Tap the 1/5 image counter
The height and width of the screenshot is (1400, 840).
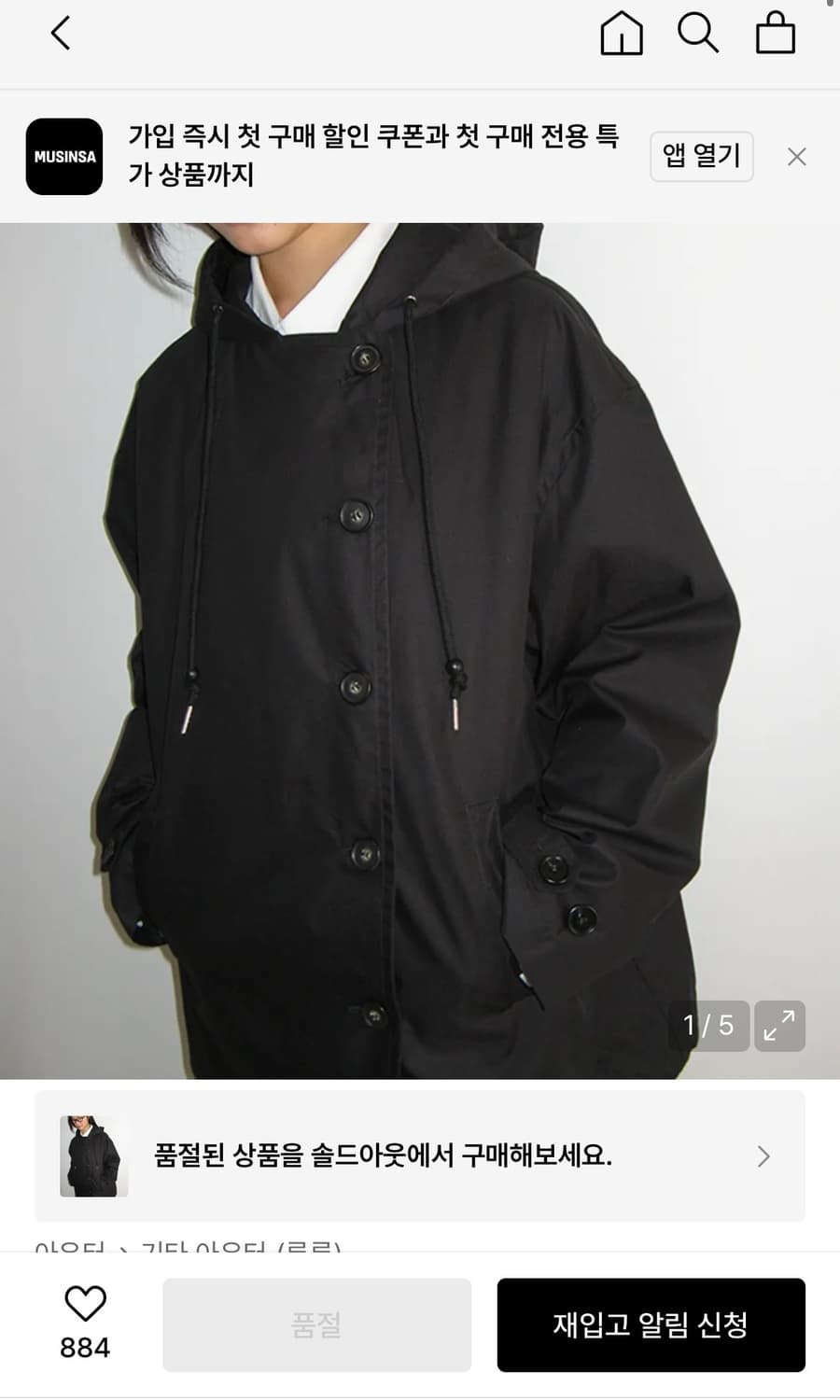point(708,1026)
